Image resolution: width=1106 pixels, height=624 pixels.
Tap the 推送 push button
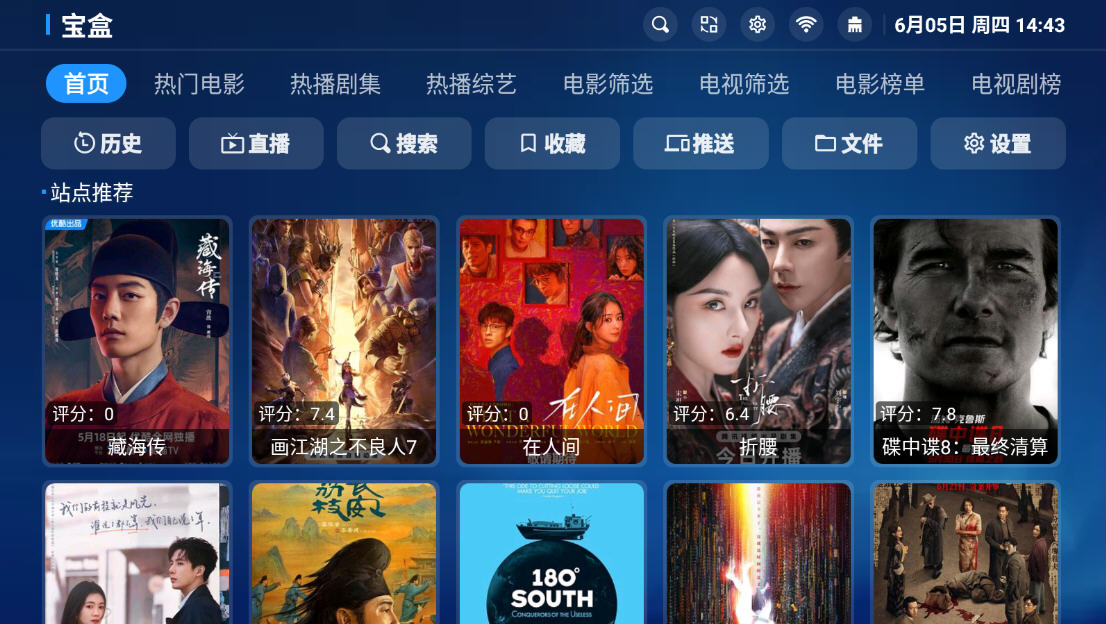coord(700,144)
